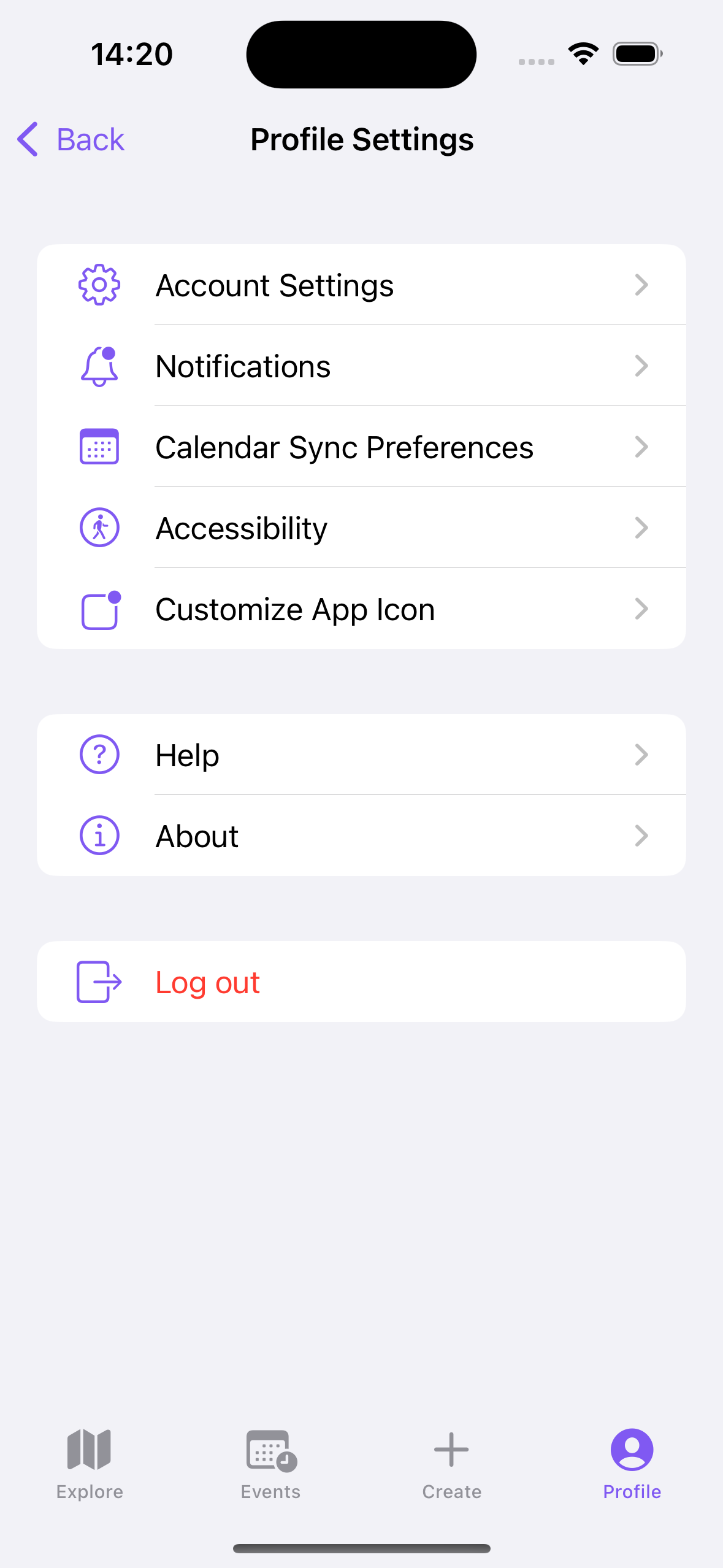Select the Profile tab

[632, 1465]
